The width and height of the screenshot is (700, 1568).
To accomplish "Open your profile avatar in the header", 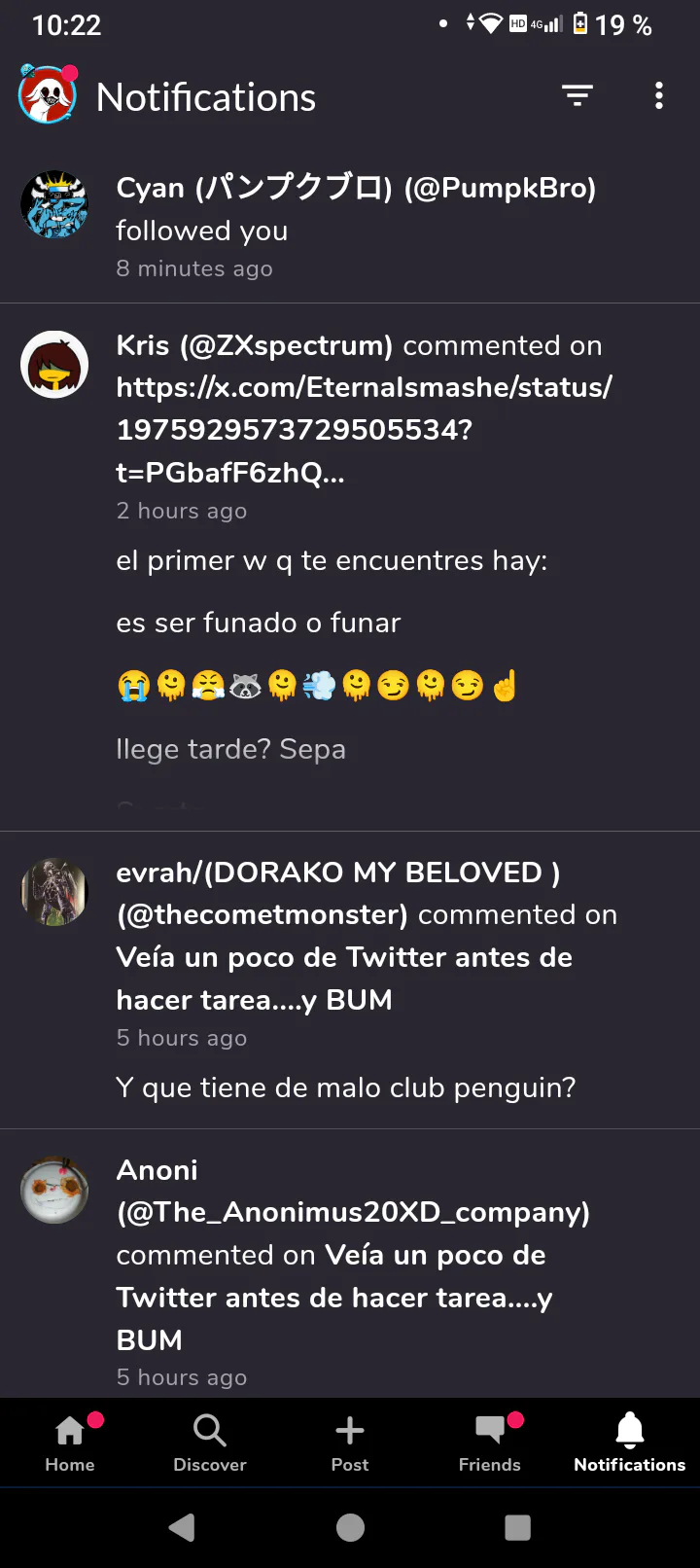I will [48, 95].
